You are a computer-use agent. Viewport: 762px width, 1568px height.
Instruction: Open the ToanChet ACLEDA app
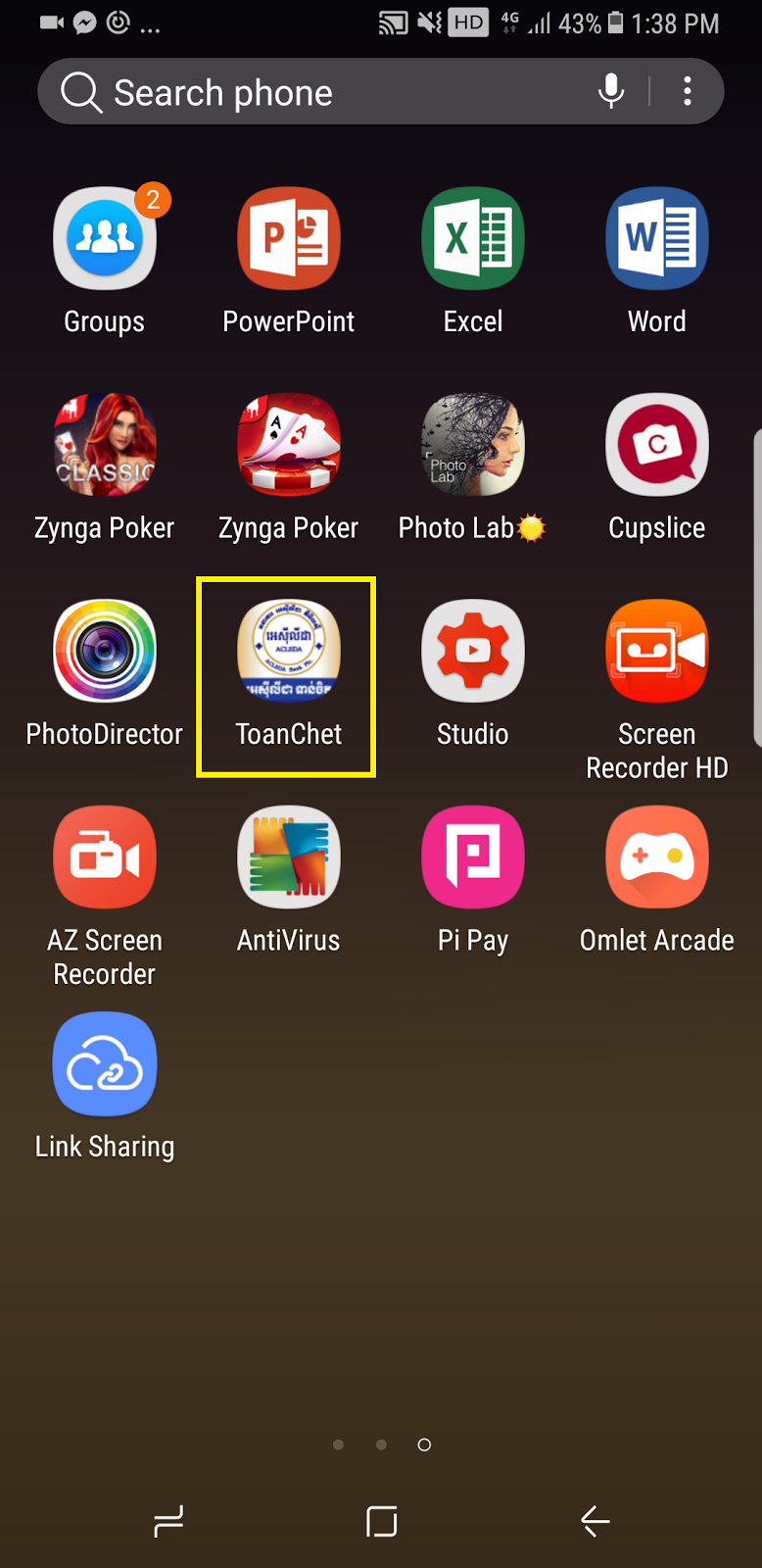286,651
